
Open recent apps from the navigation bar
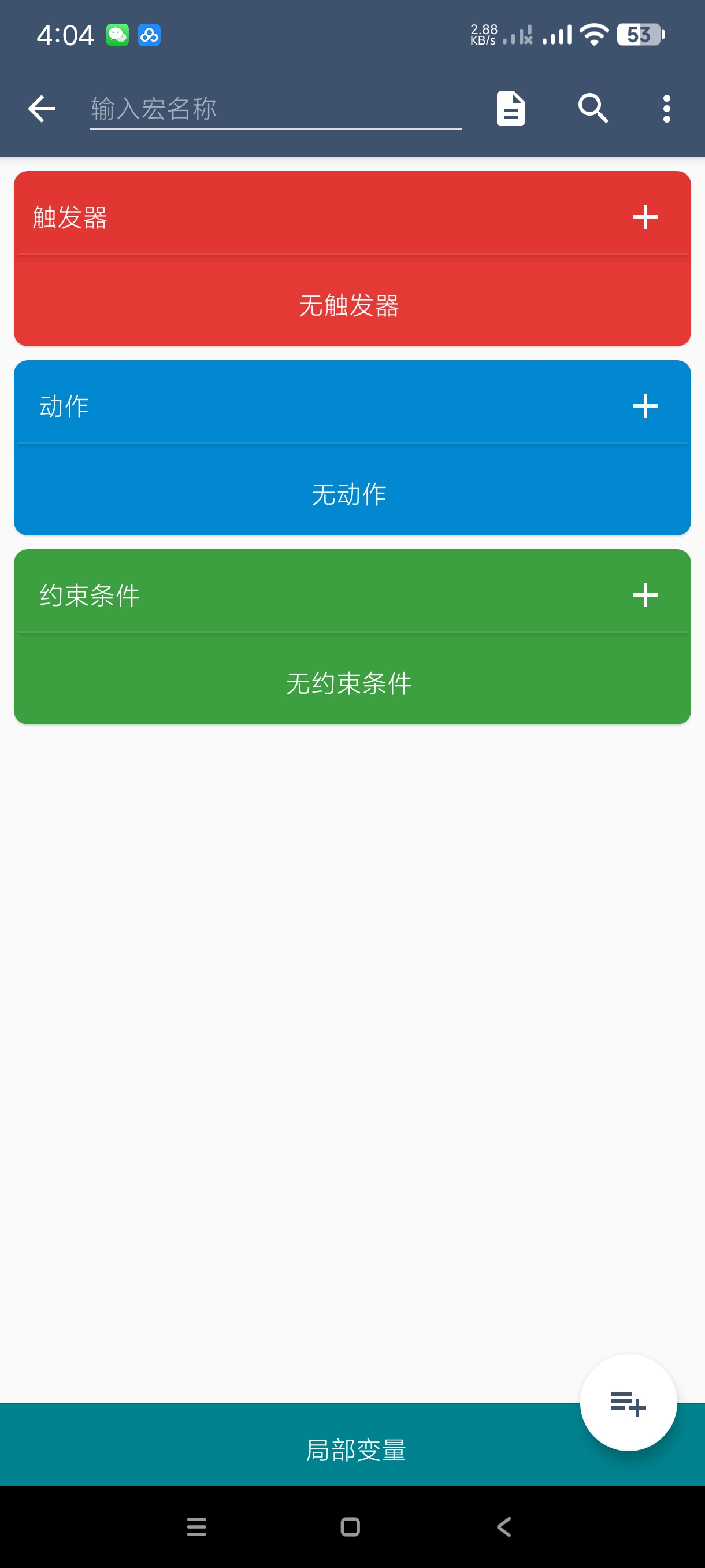pos(196,1526)
